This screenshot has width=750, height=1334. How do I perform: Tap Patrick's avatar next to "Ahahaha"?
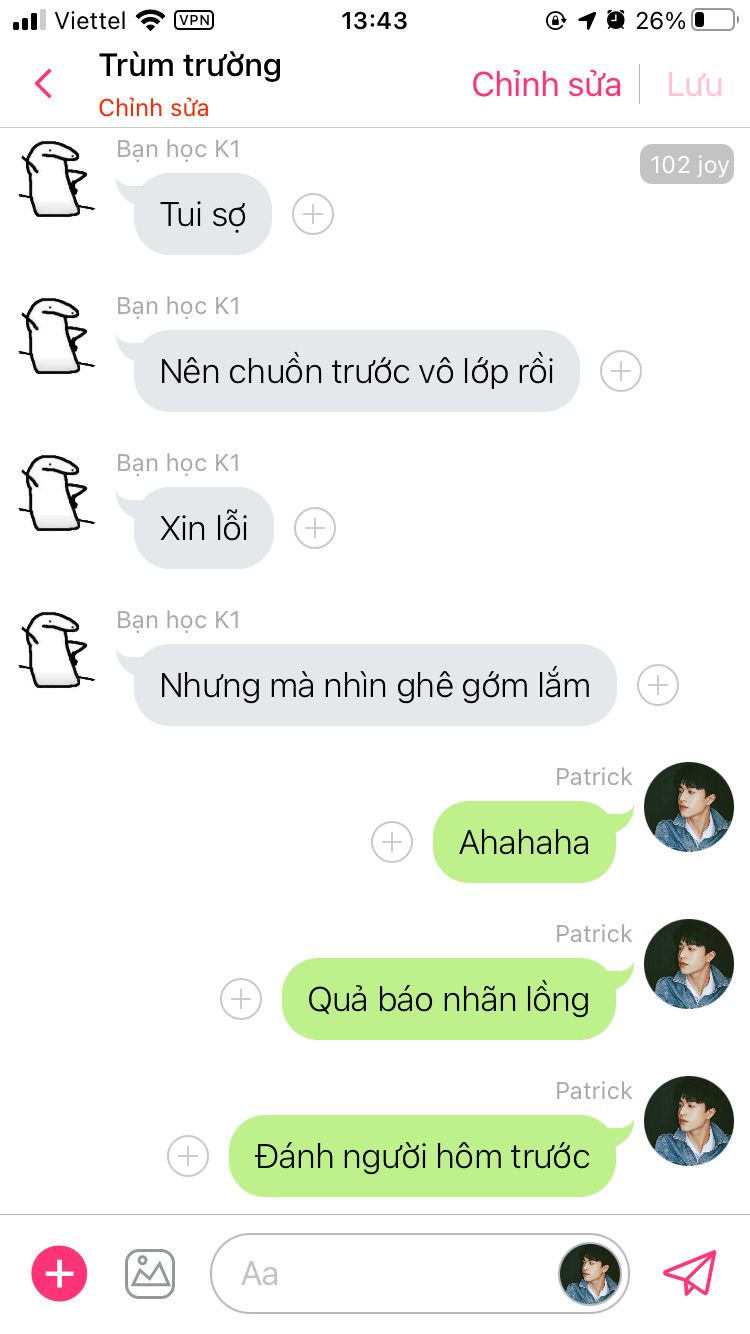[689, 807]
